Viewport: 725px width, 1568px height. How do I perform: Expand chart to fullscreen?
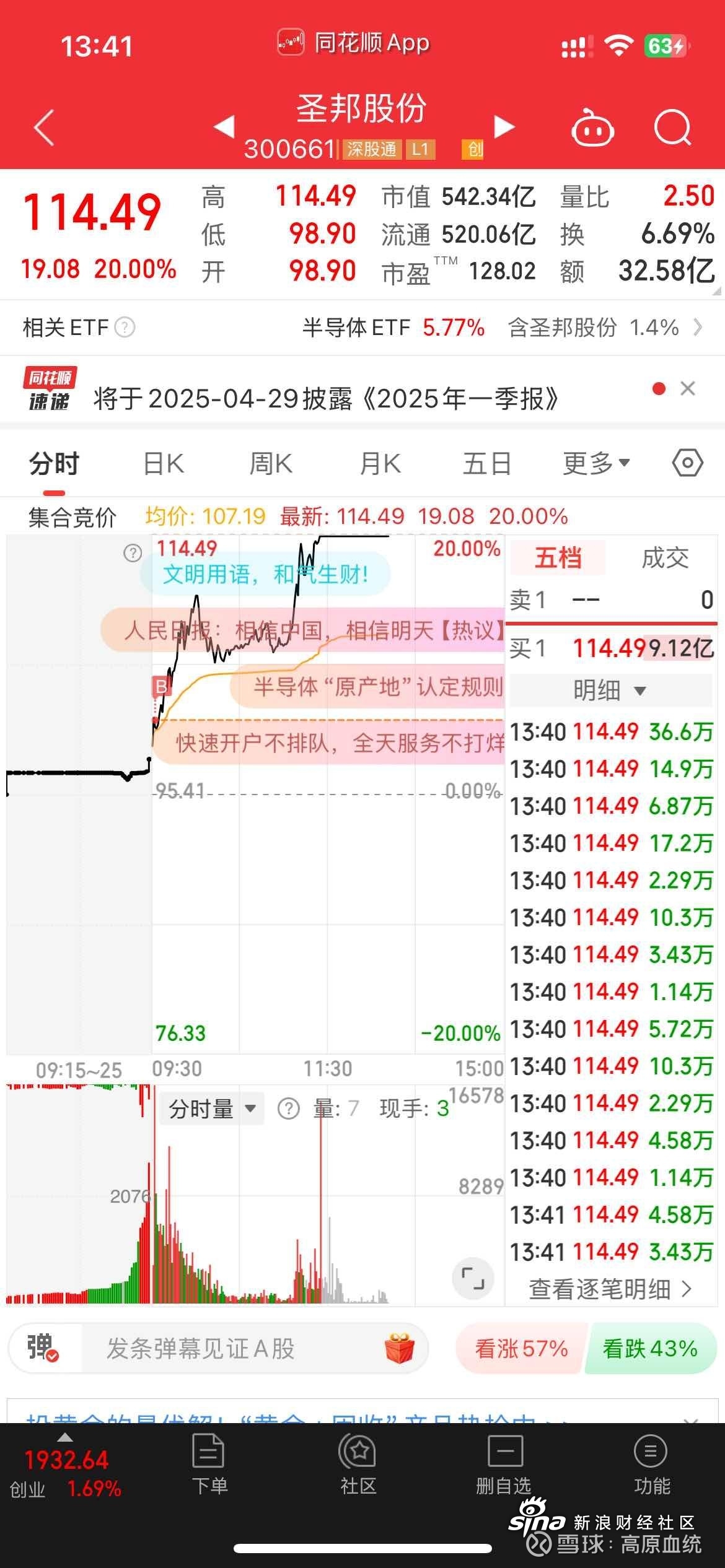pyautogui.click(x=473, y=1278)
